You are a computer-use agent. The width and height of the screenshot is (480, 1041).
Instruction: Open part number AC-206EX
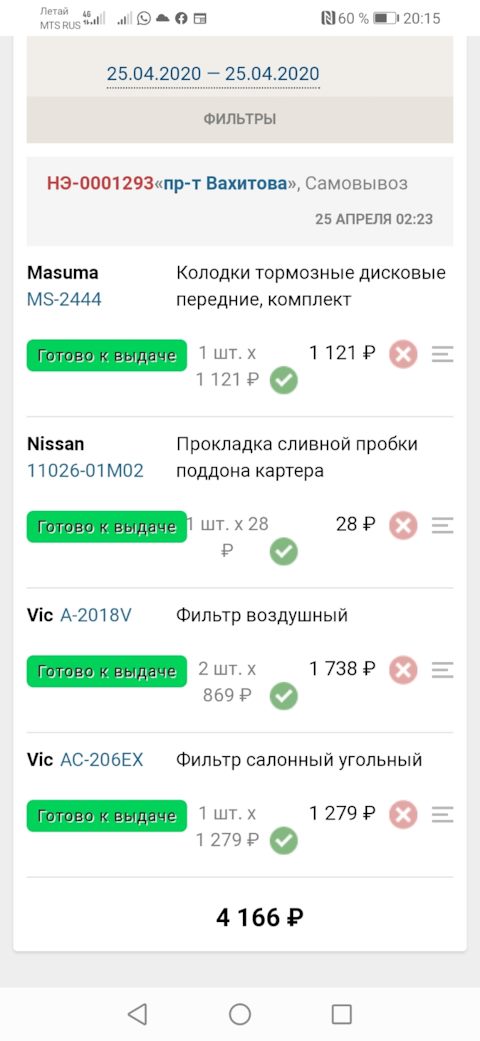(x=102, y=760)
